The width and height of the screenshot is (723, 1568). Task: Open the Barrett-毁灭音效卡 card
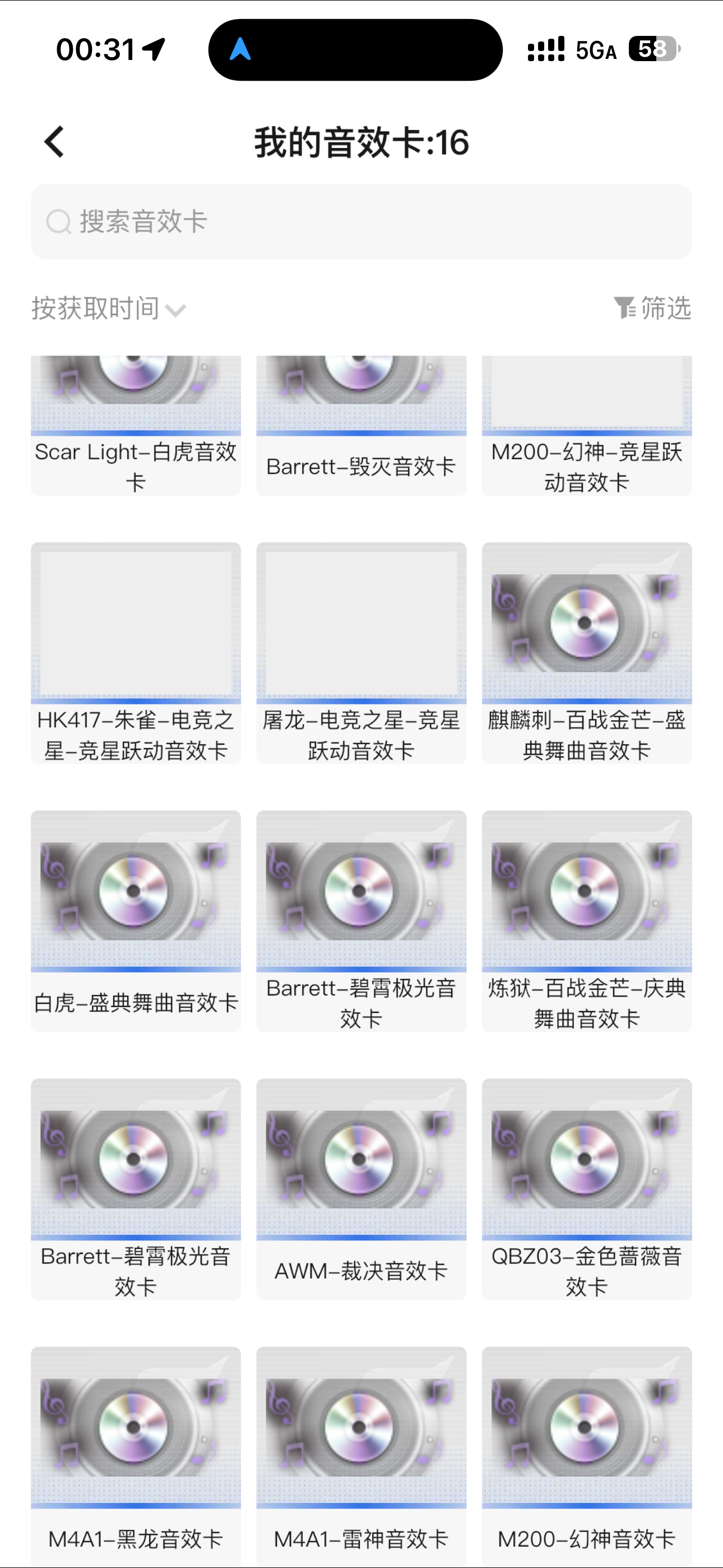tap(361, 420)
